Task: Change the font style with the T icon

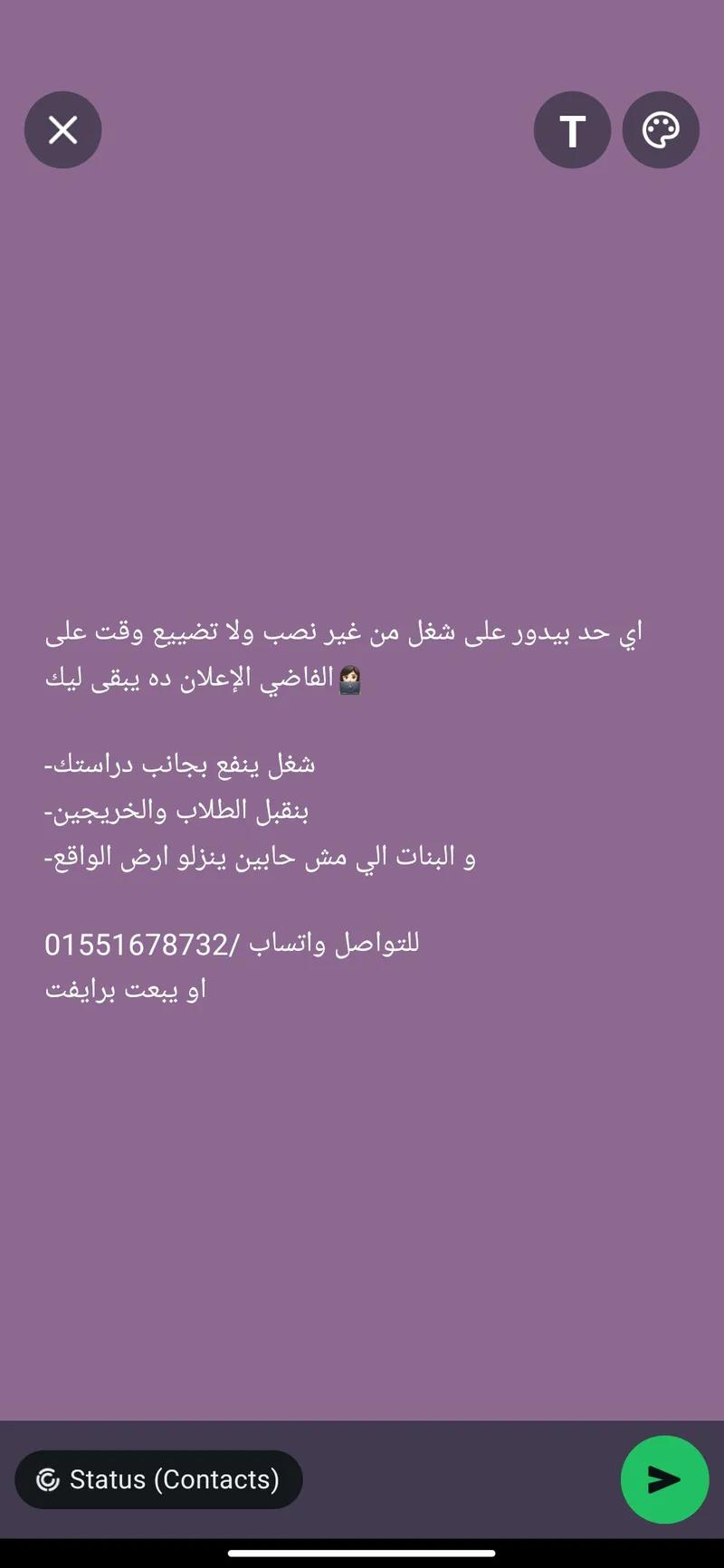Action: coord(572,130)
